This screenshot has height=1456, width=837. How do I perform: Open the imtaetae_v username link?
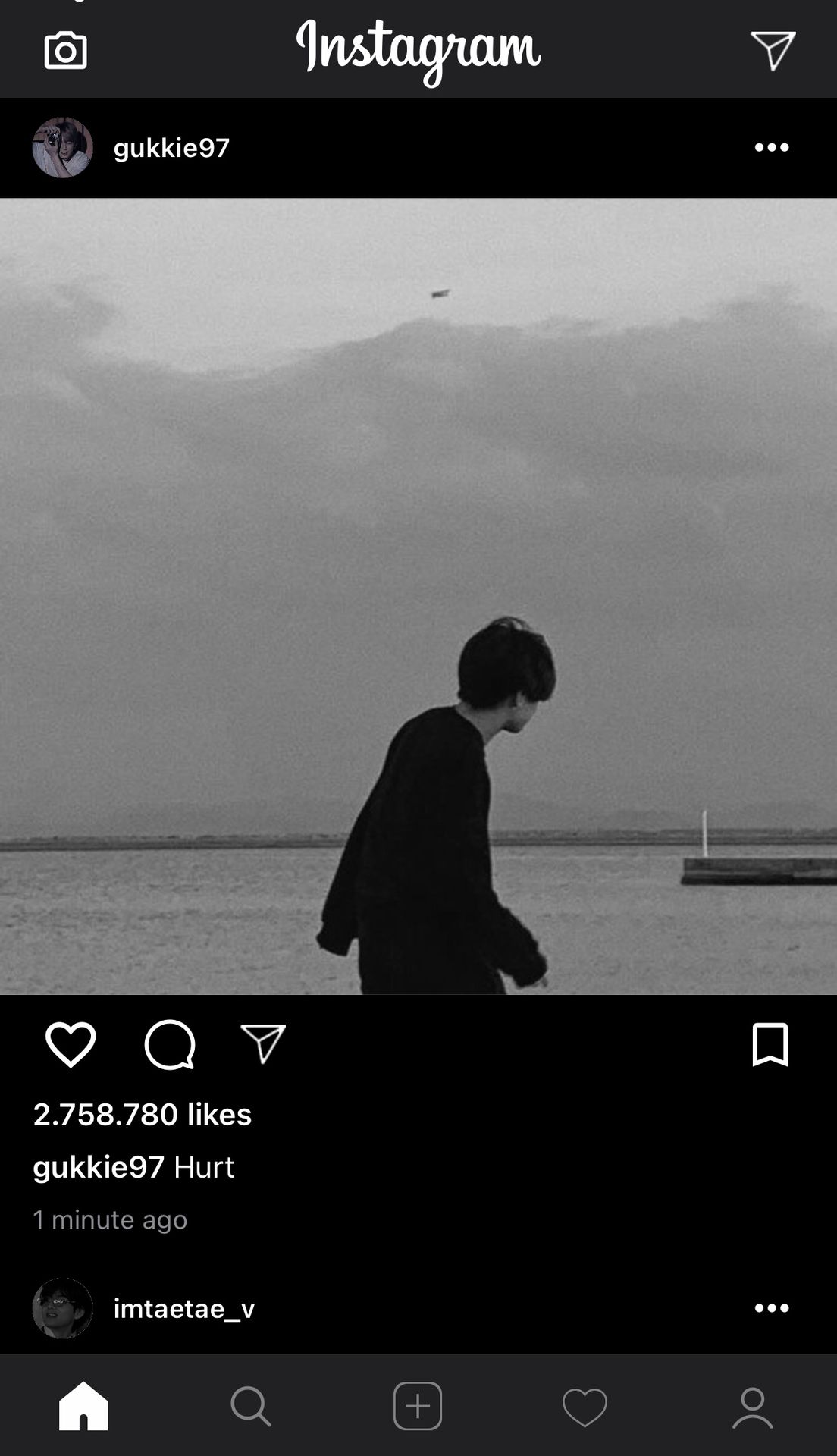pyautogui.click(x=184, y=1308)
